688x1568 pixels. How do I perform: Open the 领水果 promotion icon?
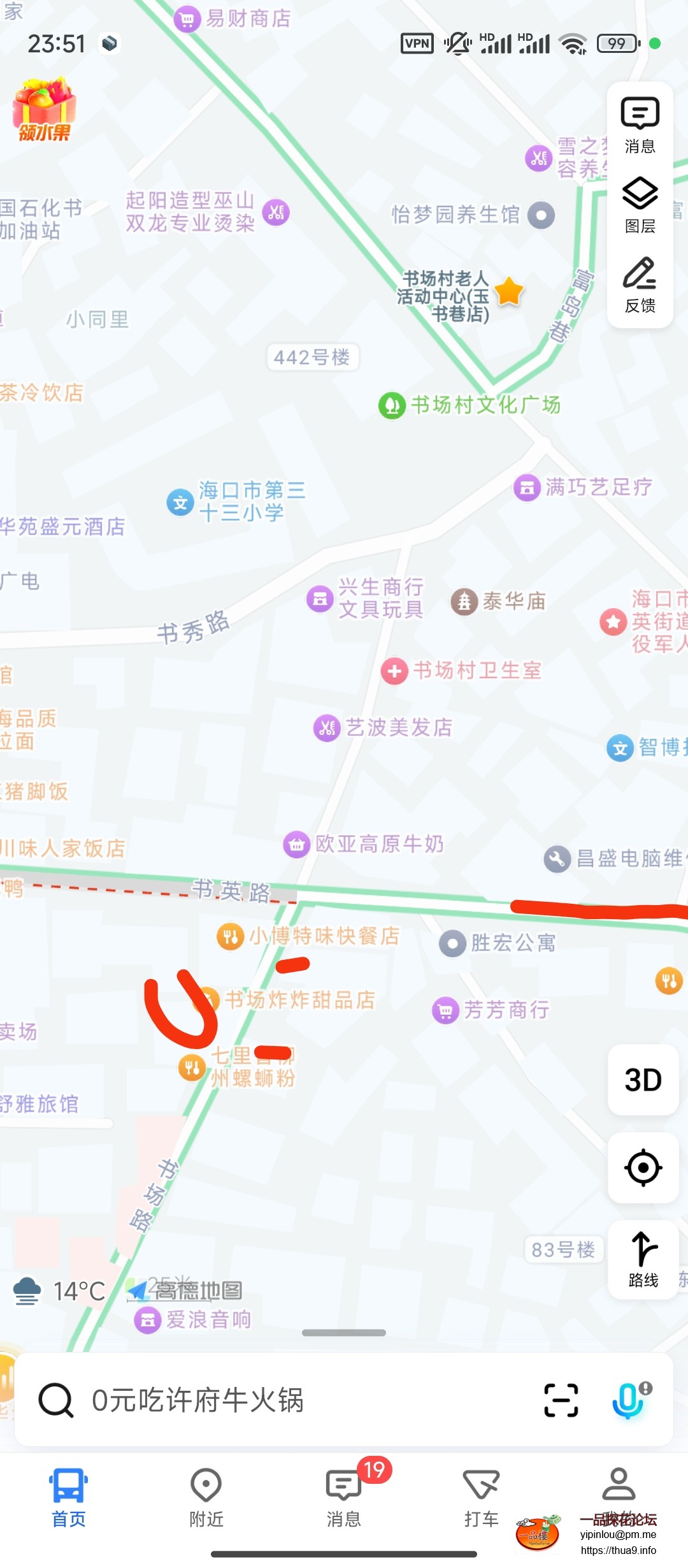(x=44, y=110)
